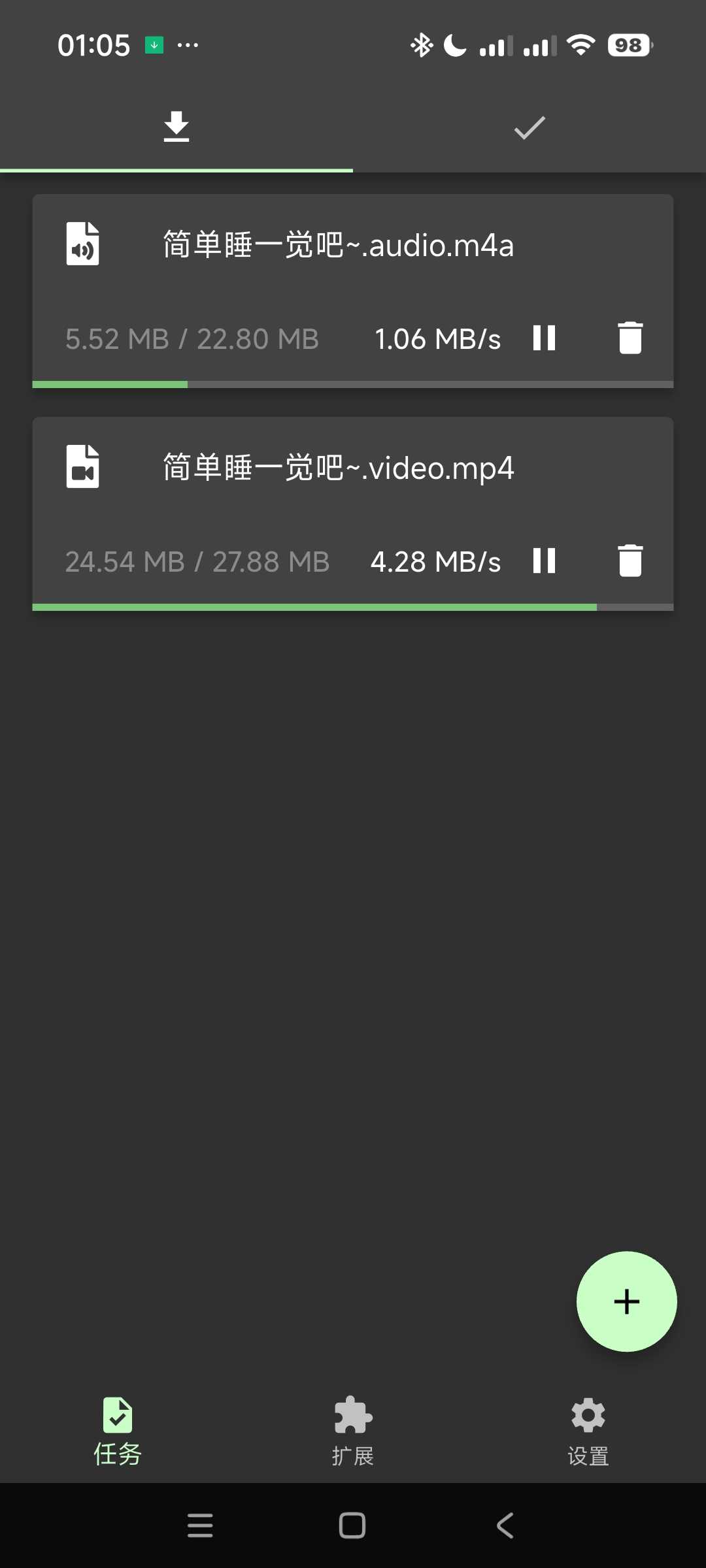Screen dimensions: 706x1568
Task: Switch to the completed tasks tab
Action: (529, 127)
